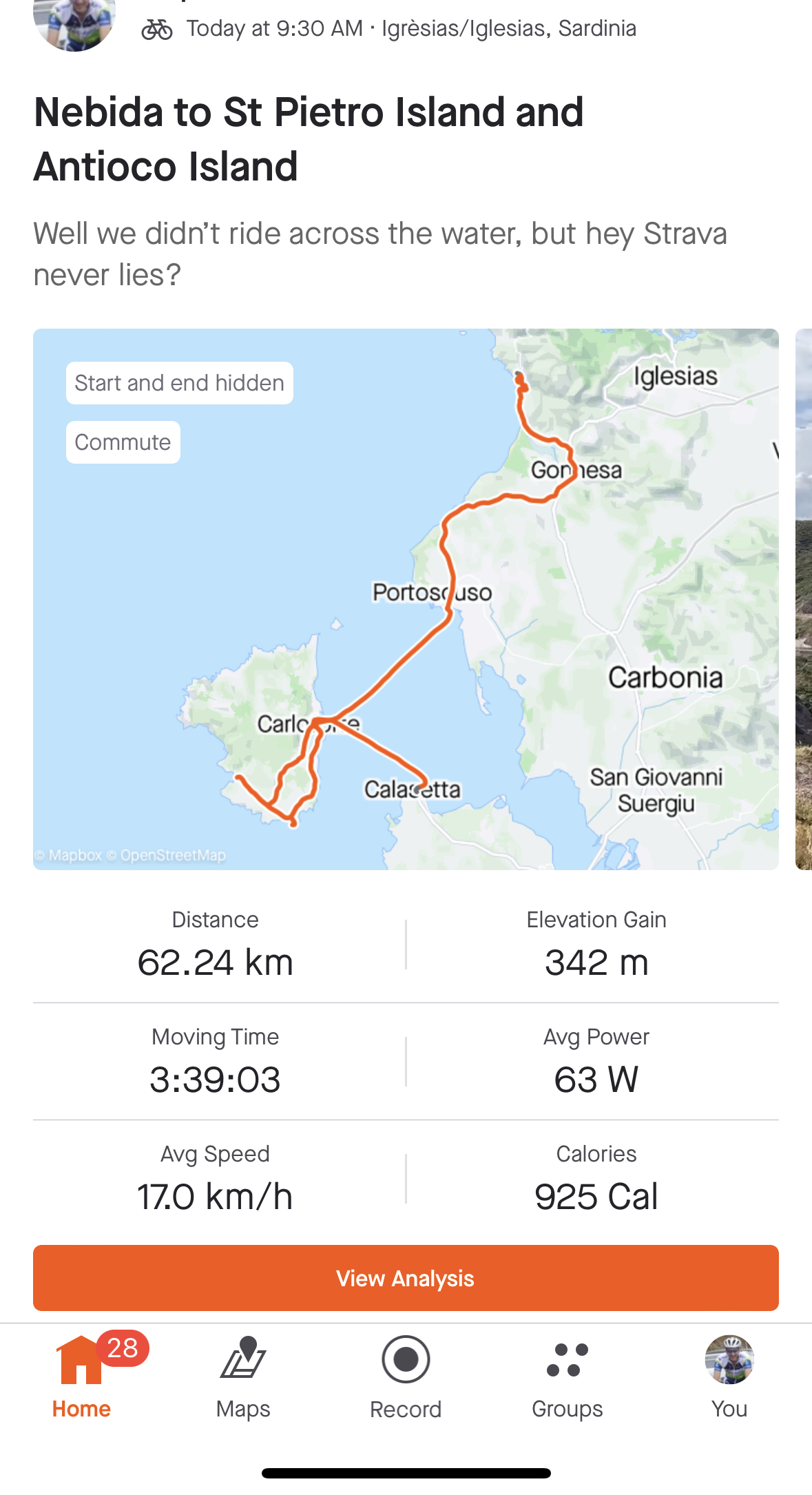Open the View Analysis button
812x1495 pixels.
point(406,1278)
